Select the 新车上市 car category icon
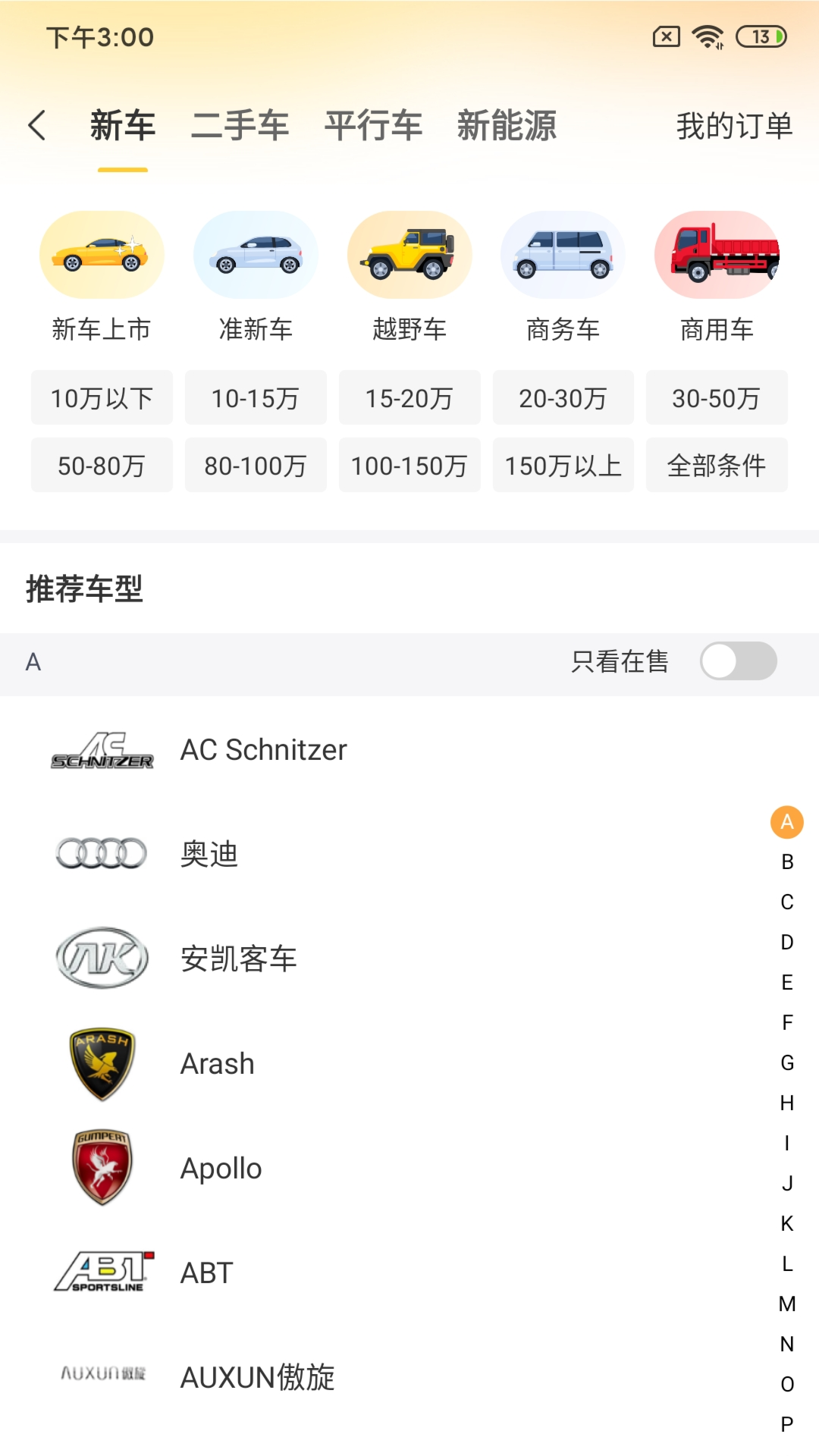 (101, 254)
